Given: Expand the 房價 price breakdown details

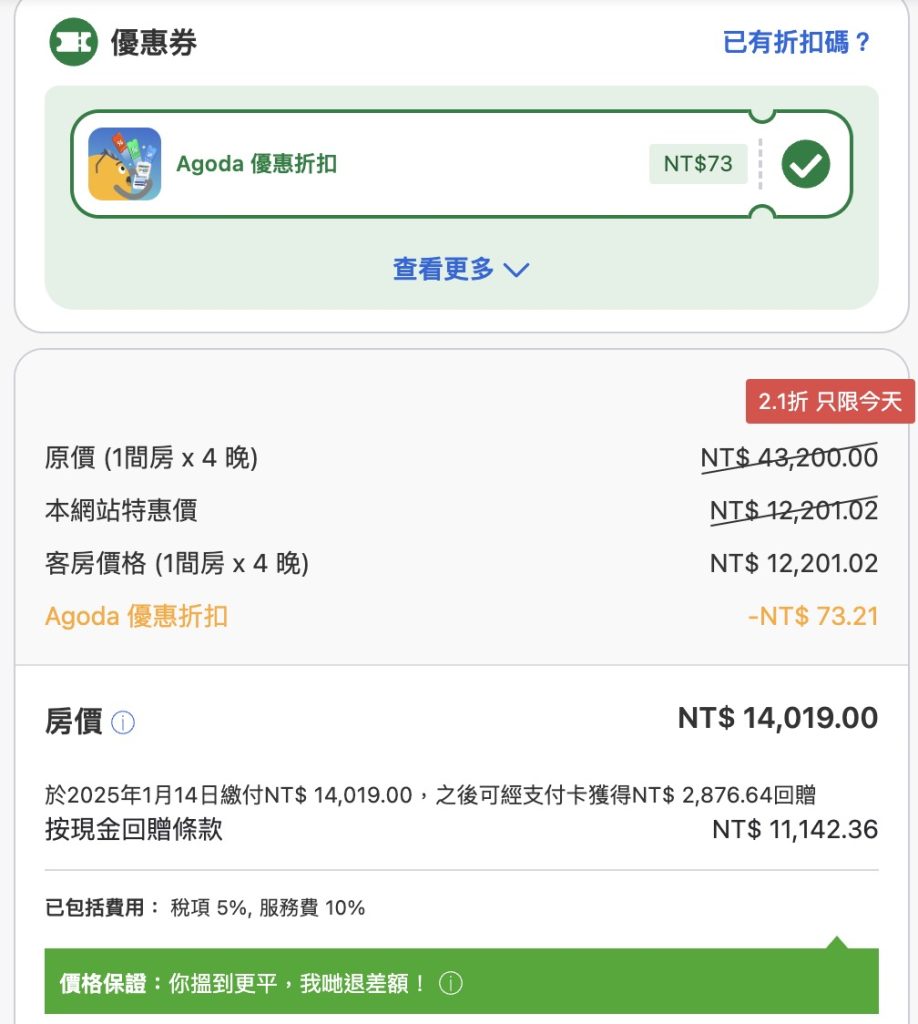Looking at the screenshot, I should [121, 722].
